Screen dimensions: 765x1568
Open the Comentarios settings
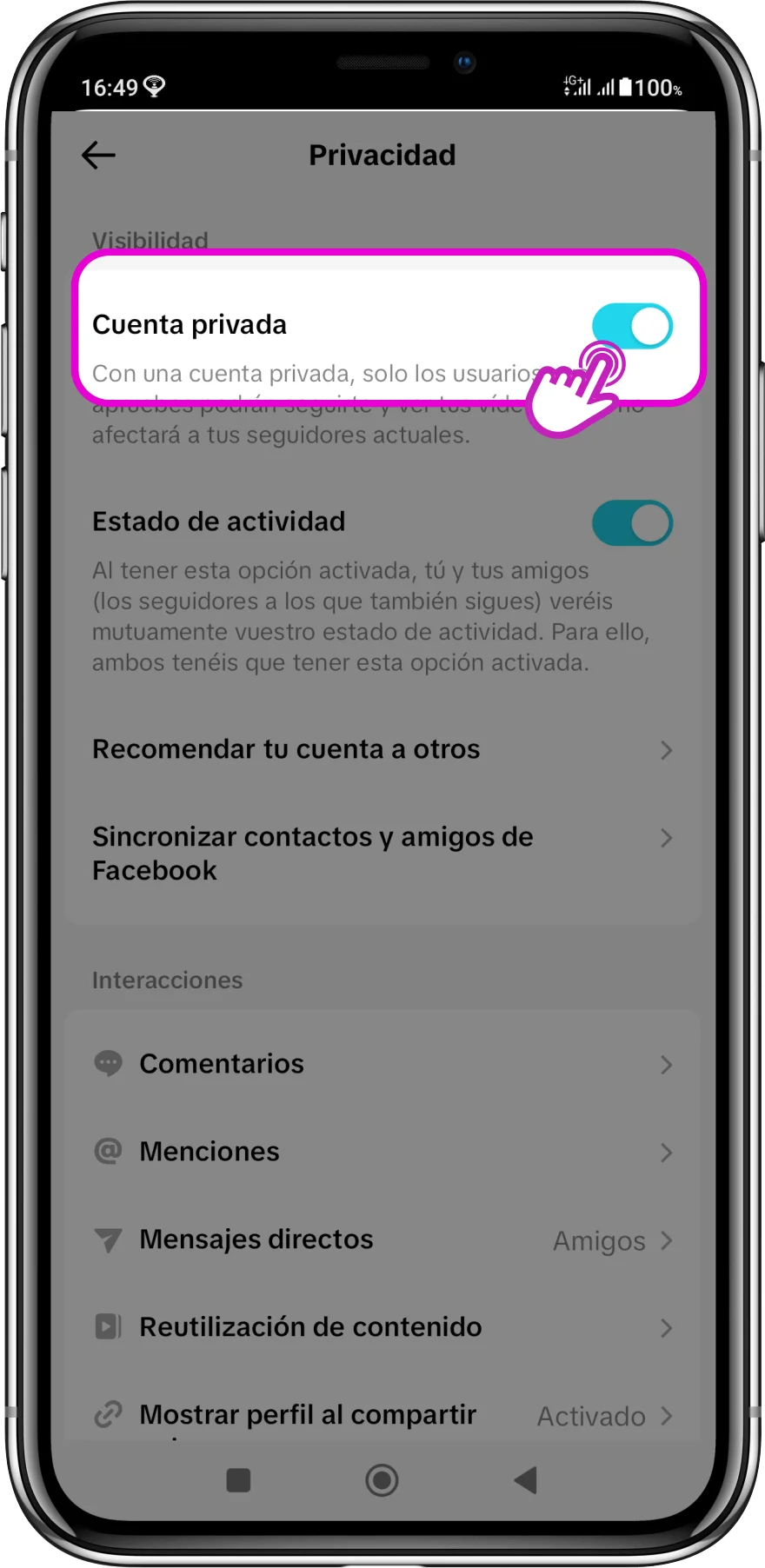click(x=382, y=1064)
